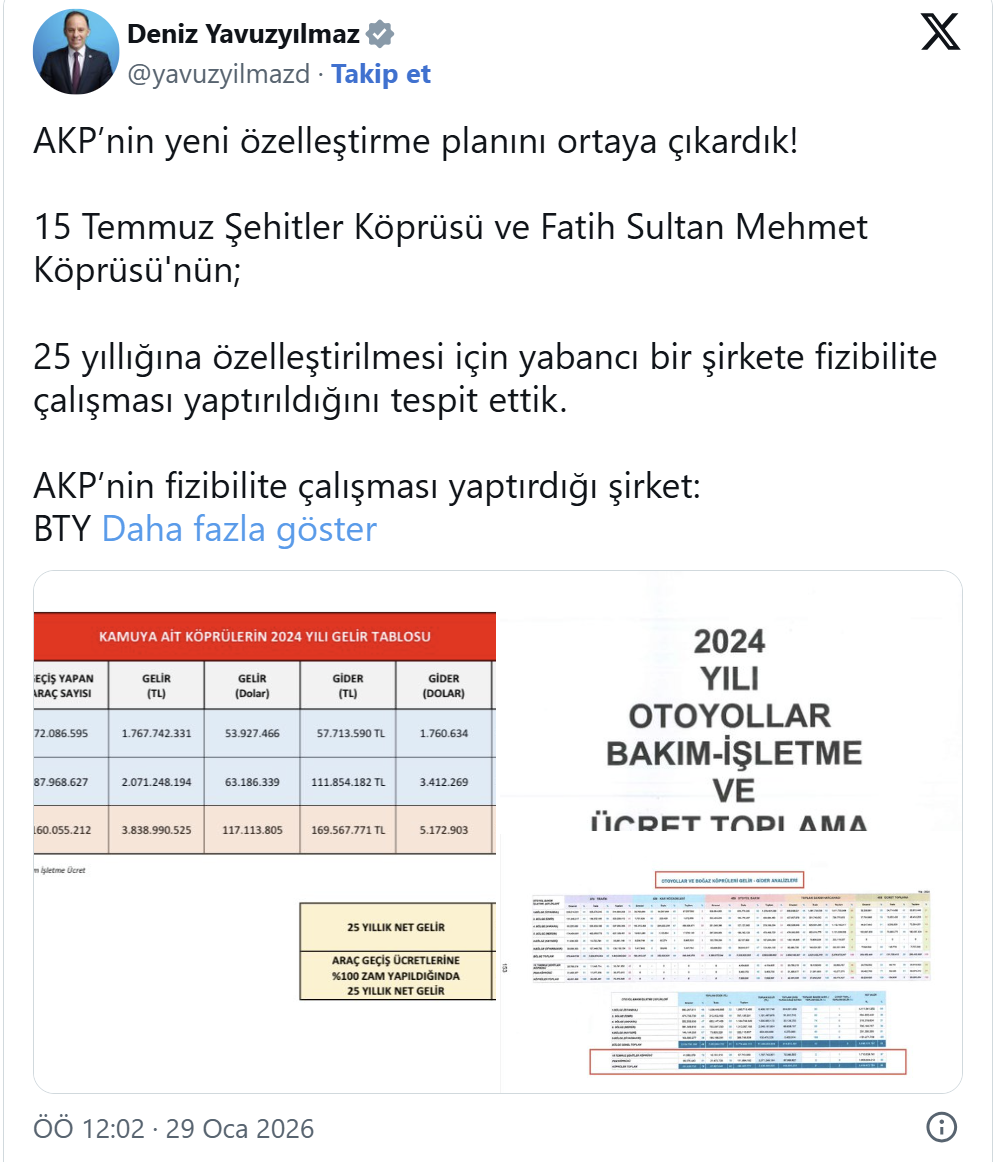Open the X logo
Screen dimensions: 994x1162
point(939,34)
